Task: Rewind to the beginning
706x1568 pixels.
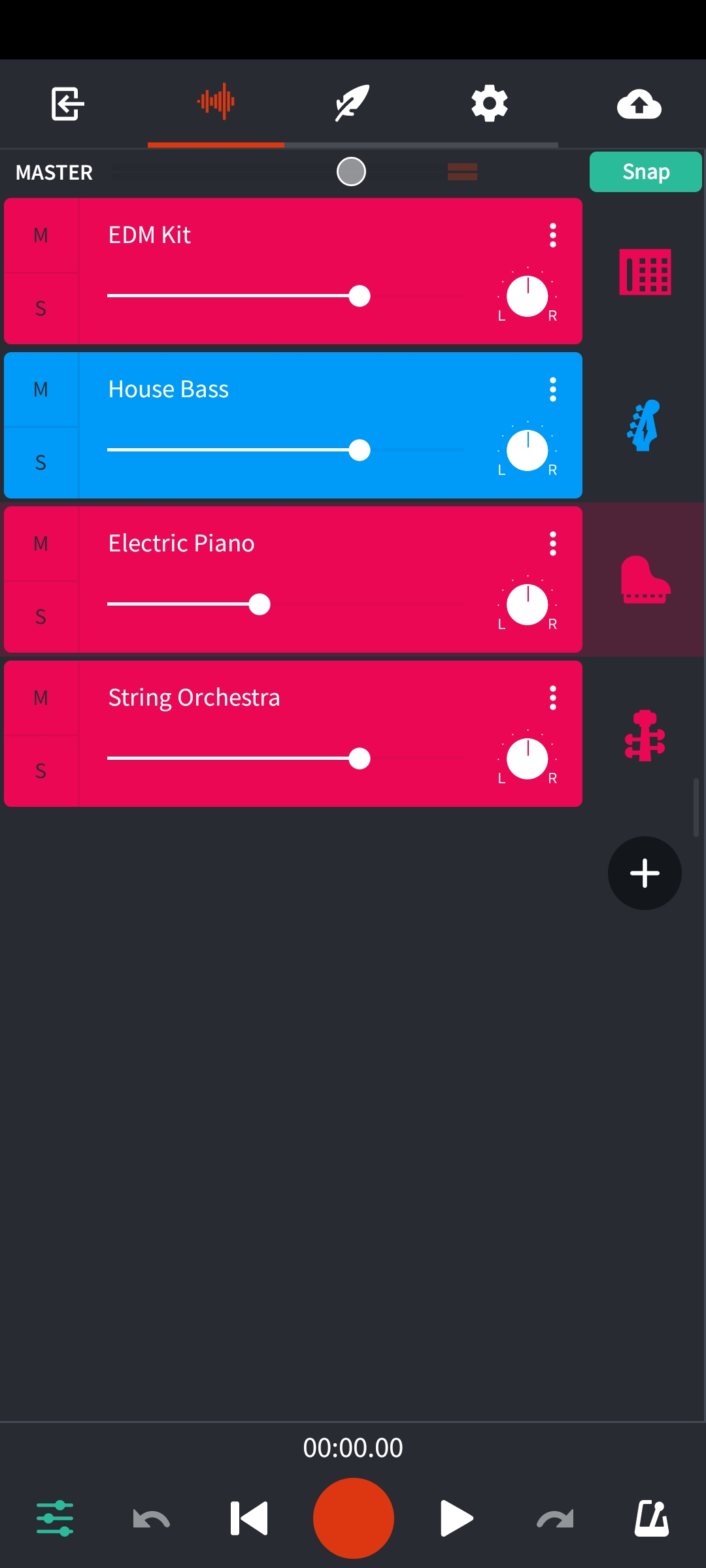Action: [x=249, y=1518]
